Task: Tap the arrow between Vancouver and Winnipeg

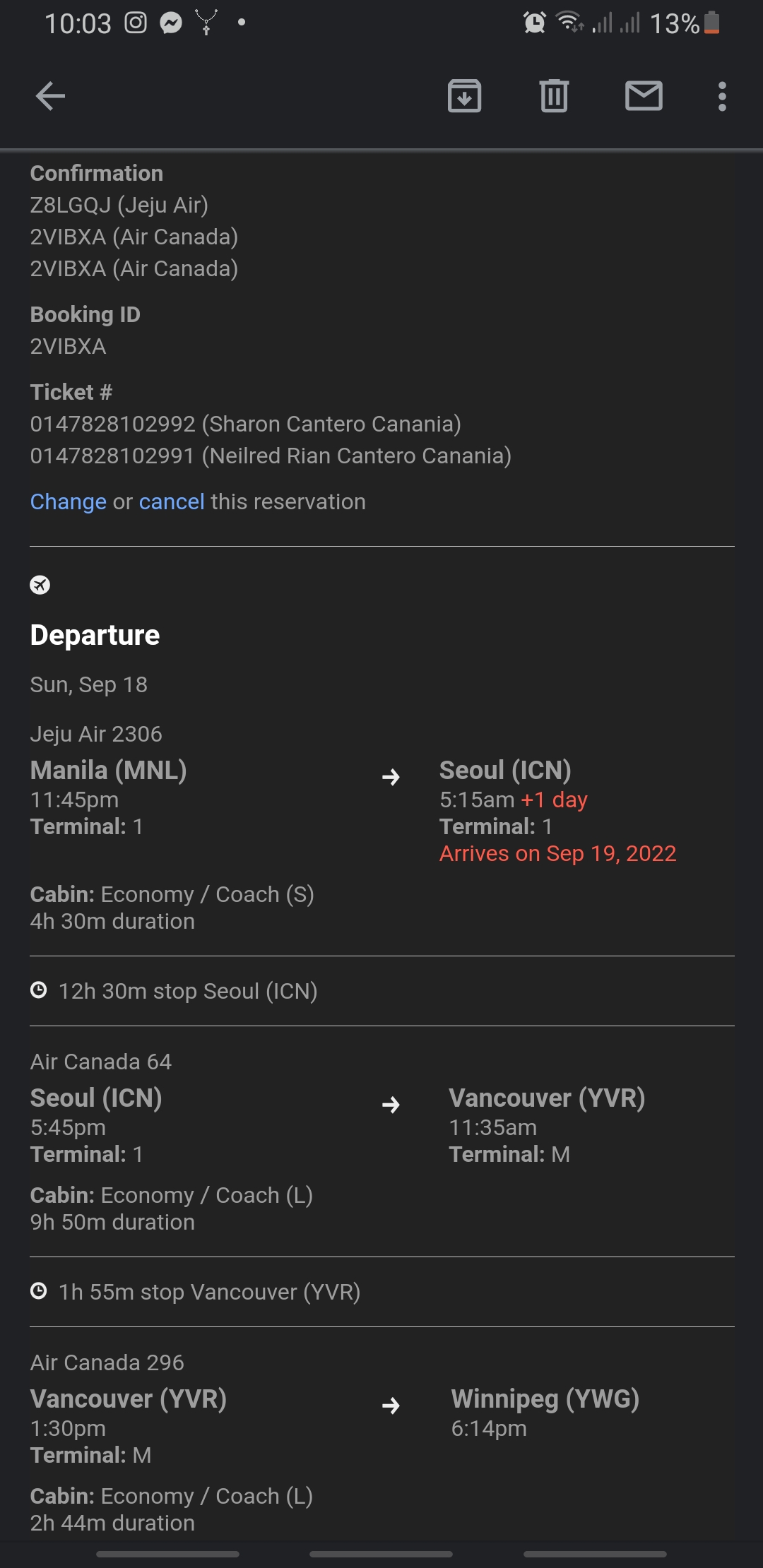Action: (391, 1407)
